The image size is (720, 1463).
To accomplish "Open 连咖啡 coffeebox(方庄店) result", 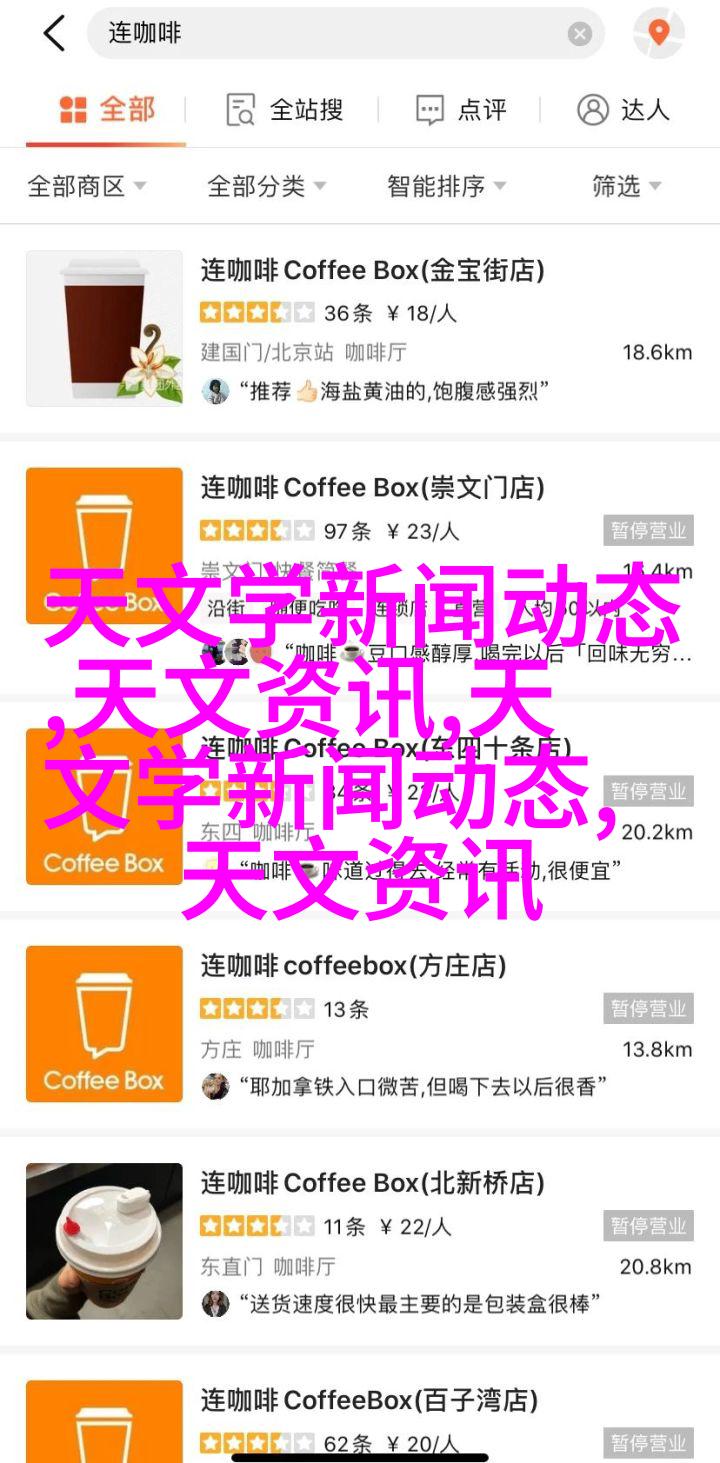I will pyautogui.click(x=353, y=966).
